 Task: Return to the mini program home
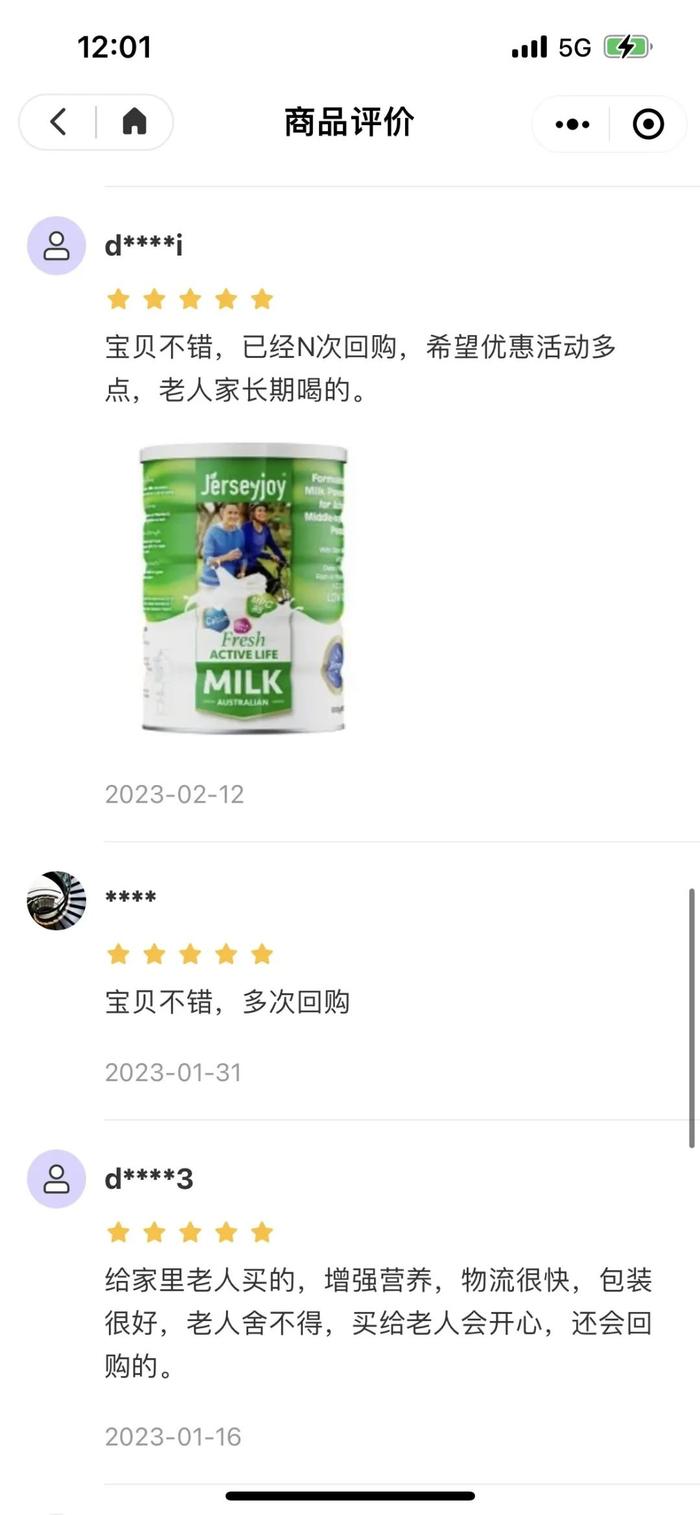(134, 122)
